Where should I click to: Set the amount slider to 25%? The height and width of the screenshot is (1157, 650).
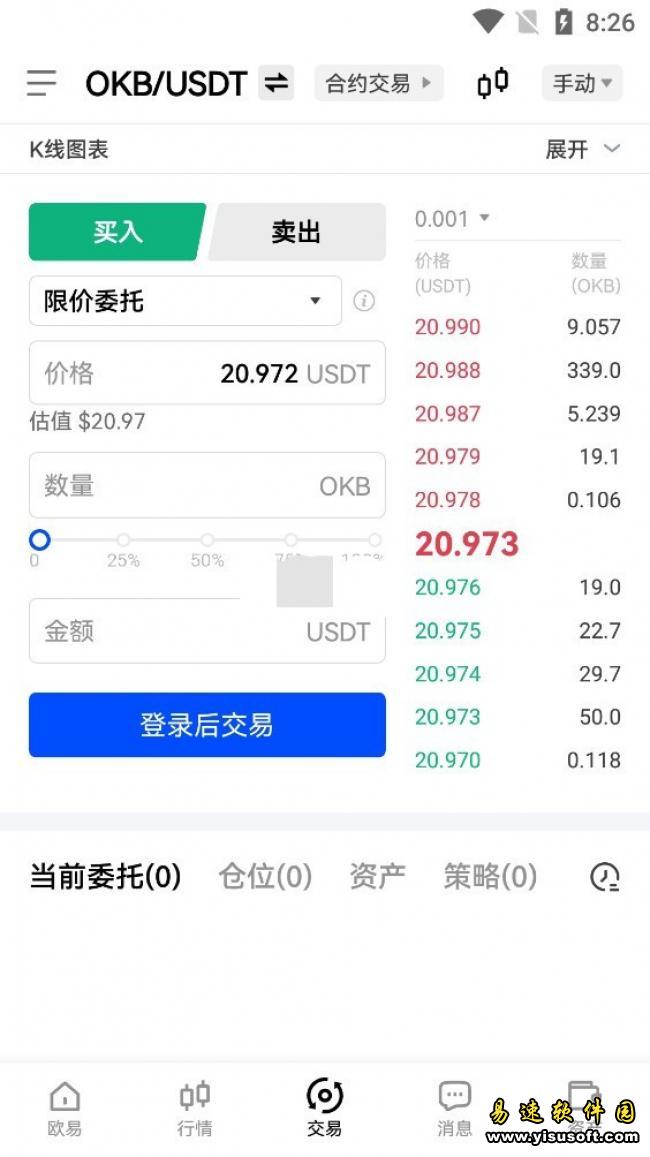(x=124, y=541)
